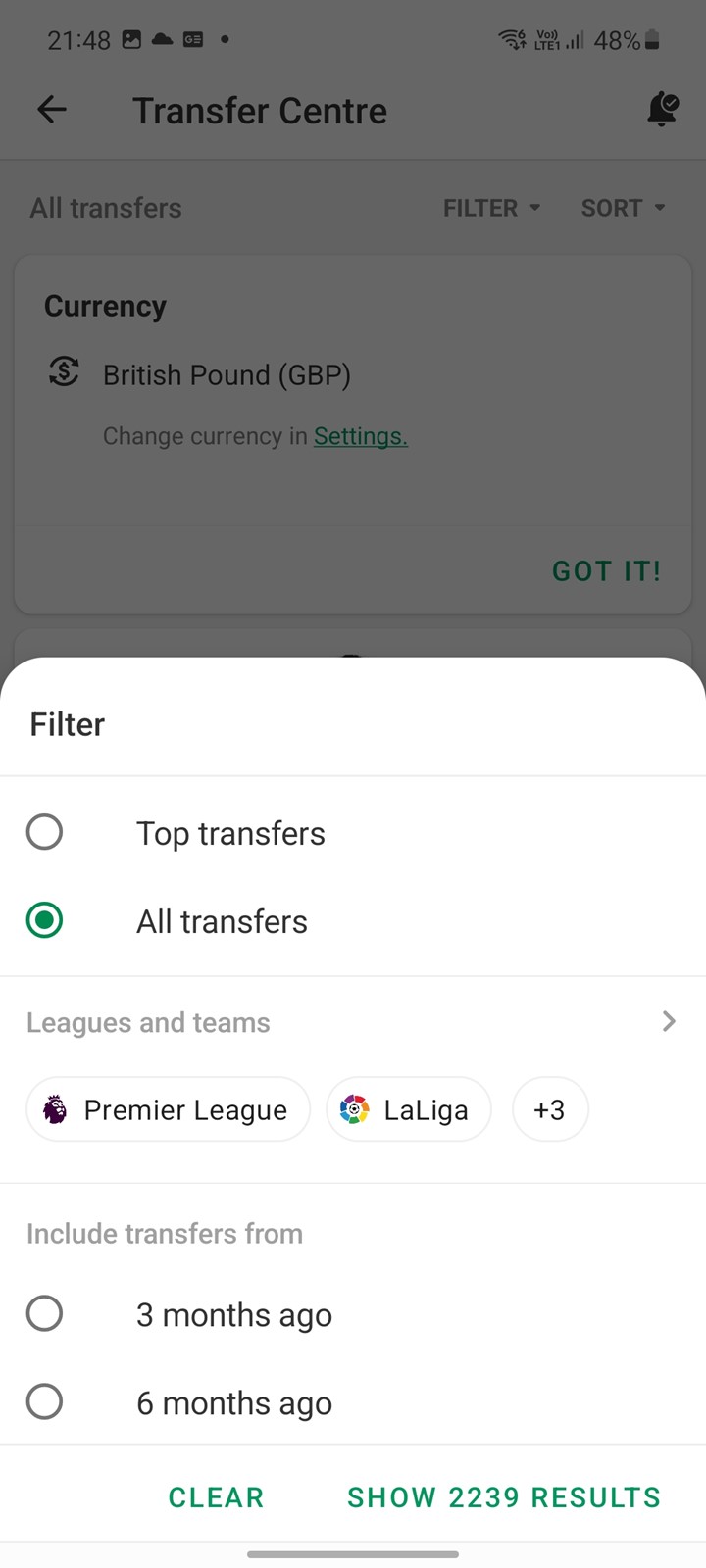Viewport: 706px width, 1568px height.
Task: Tap the Premier League chip
Action: pyautogui.click(x=168, y=1109)
